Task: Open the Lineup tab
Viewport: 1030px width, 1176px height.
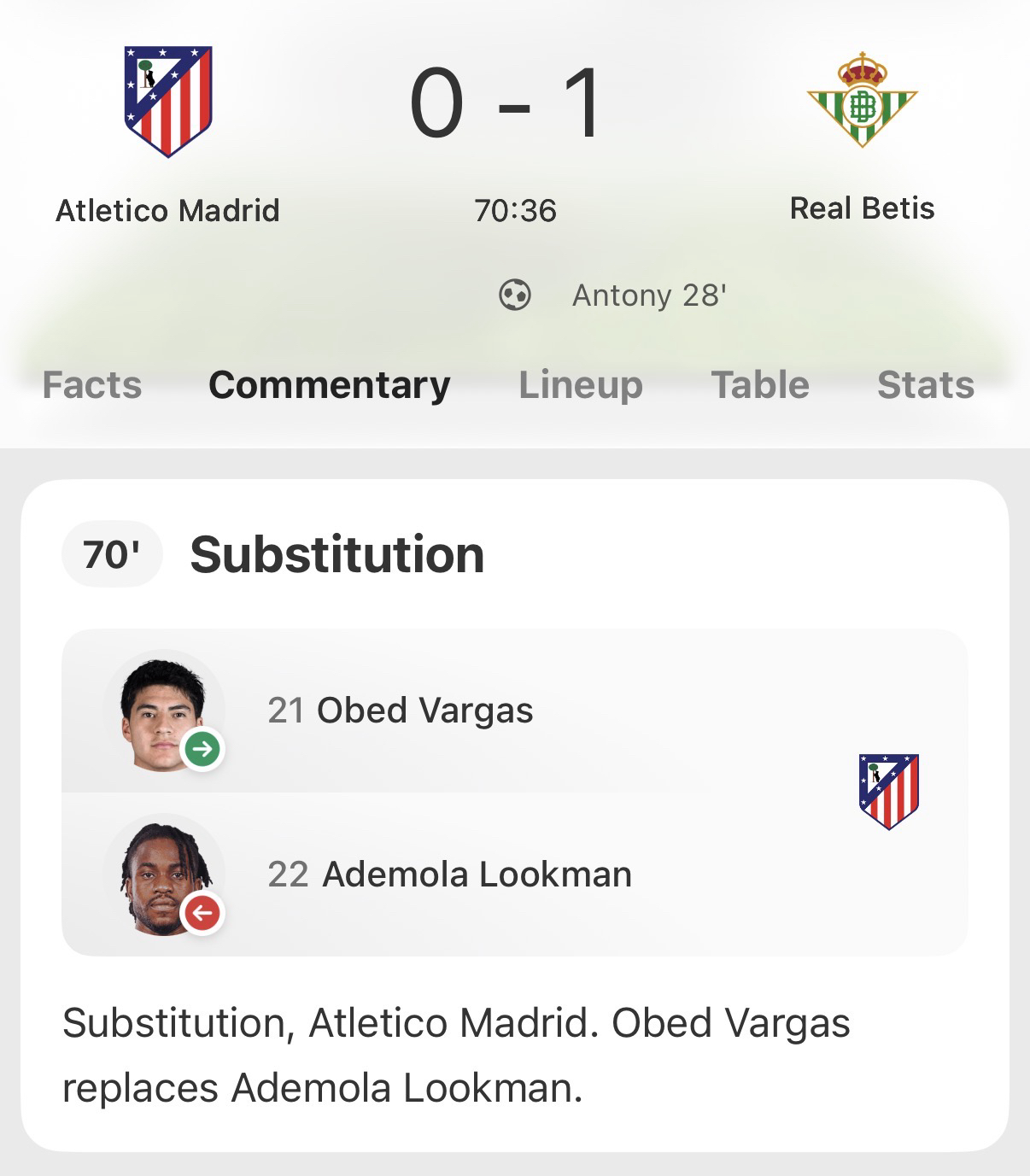Action: click(x=581, y=384)
